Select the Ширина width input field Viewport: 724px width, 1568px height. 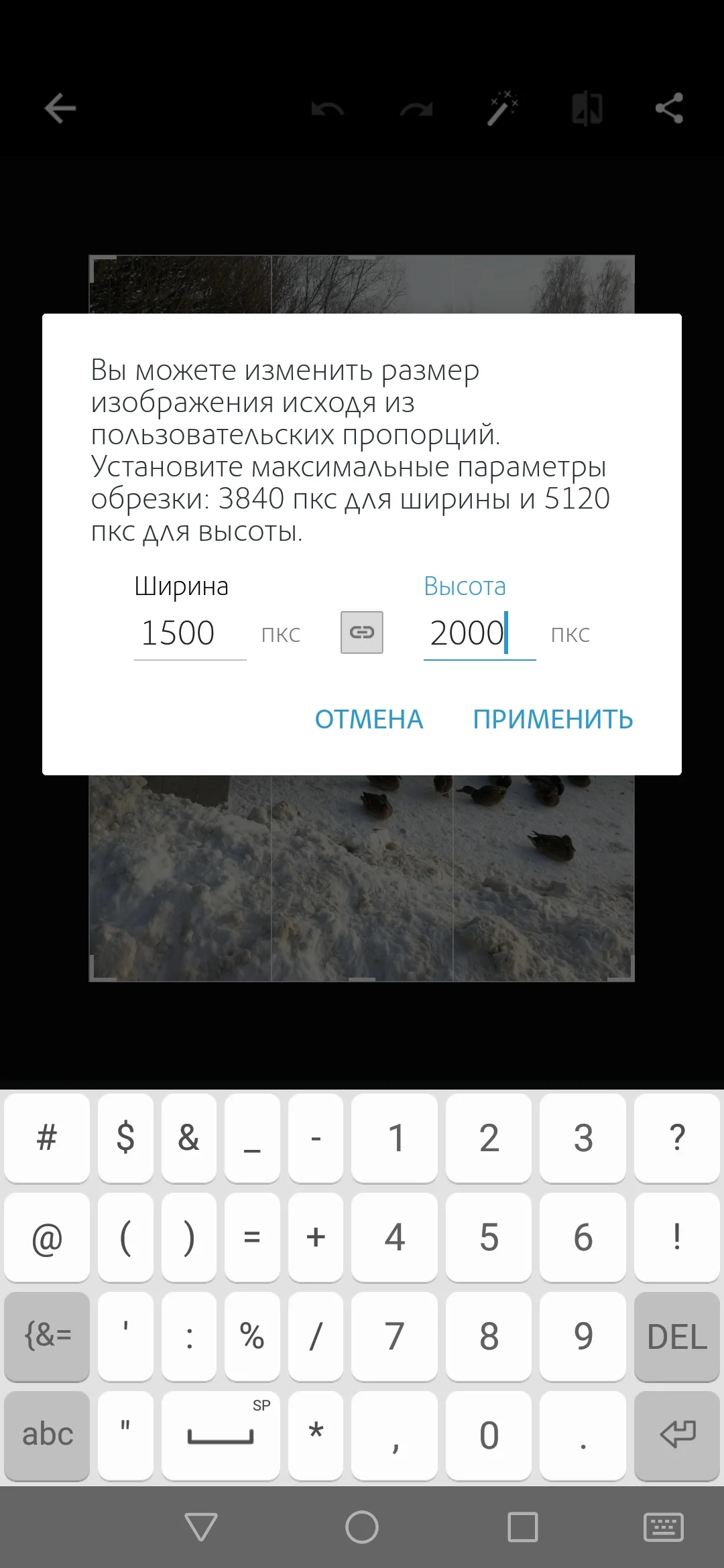pos(190,633)
